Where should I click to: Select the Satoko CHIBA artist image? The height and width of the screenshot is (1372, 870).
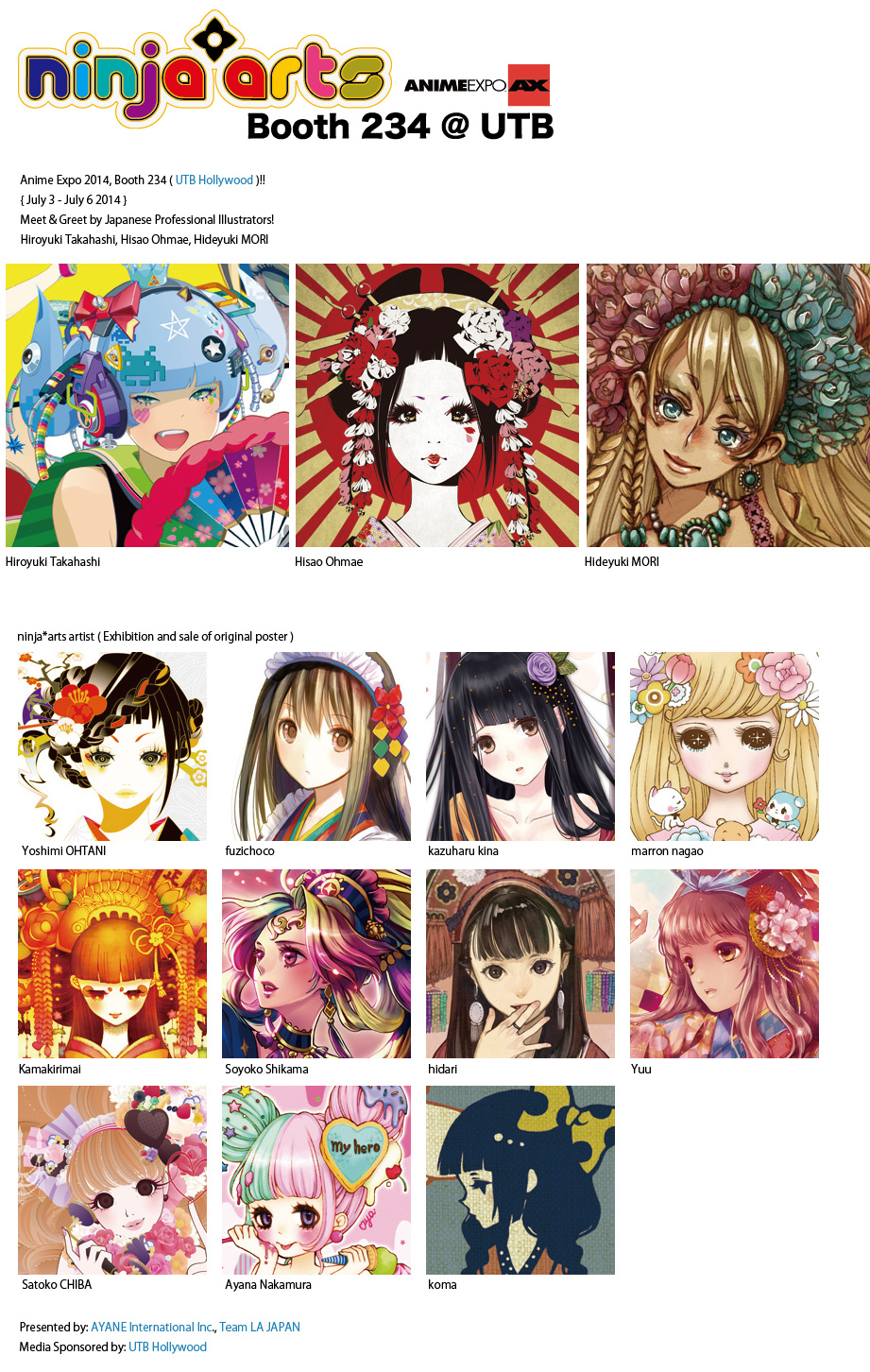click(112, 1180)
